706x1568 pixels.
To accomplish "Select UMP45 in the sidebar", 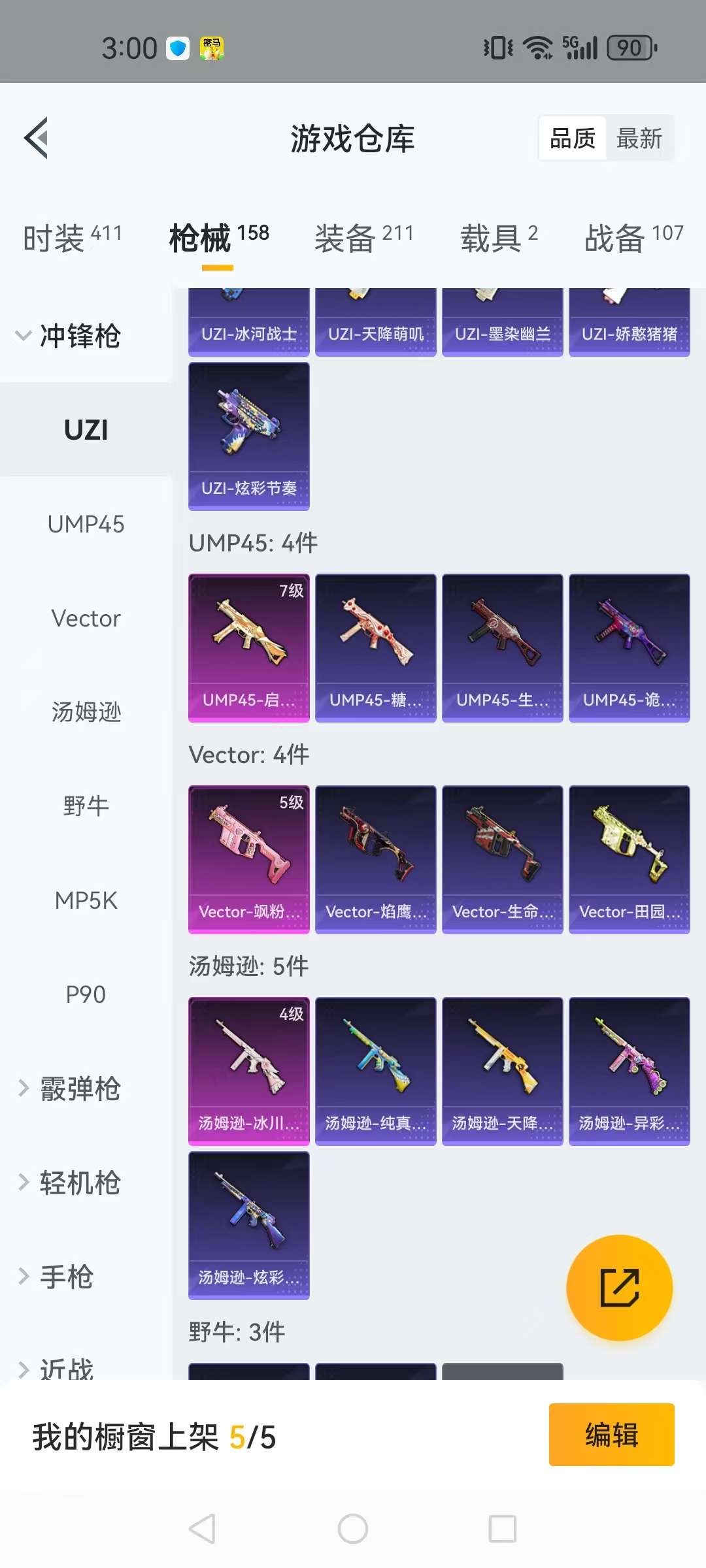I will tap(86, 524).
